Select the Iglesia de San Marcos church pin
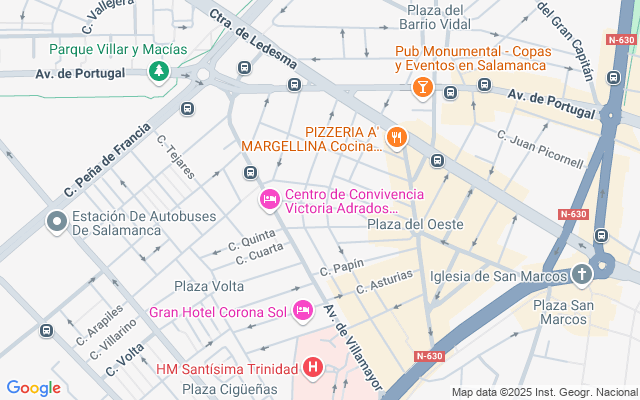Viewport: 640px width, 400px height. (582, 275)
